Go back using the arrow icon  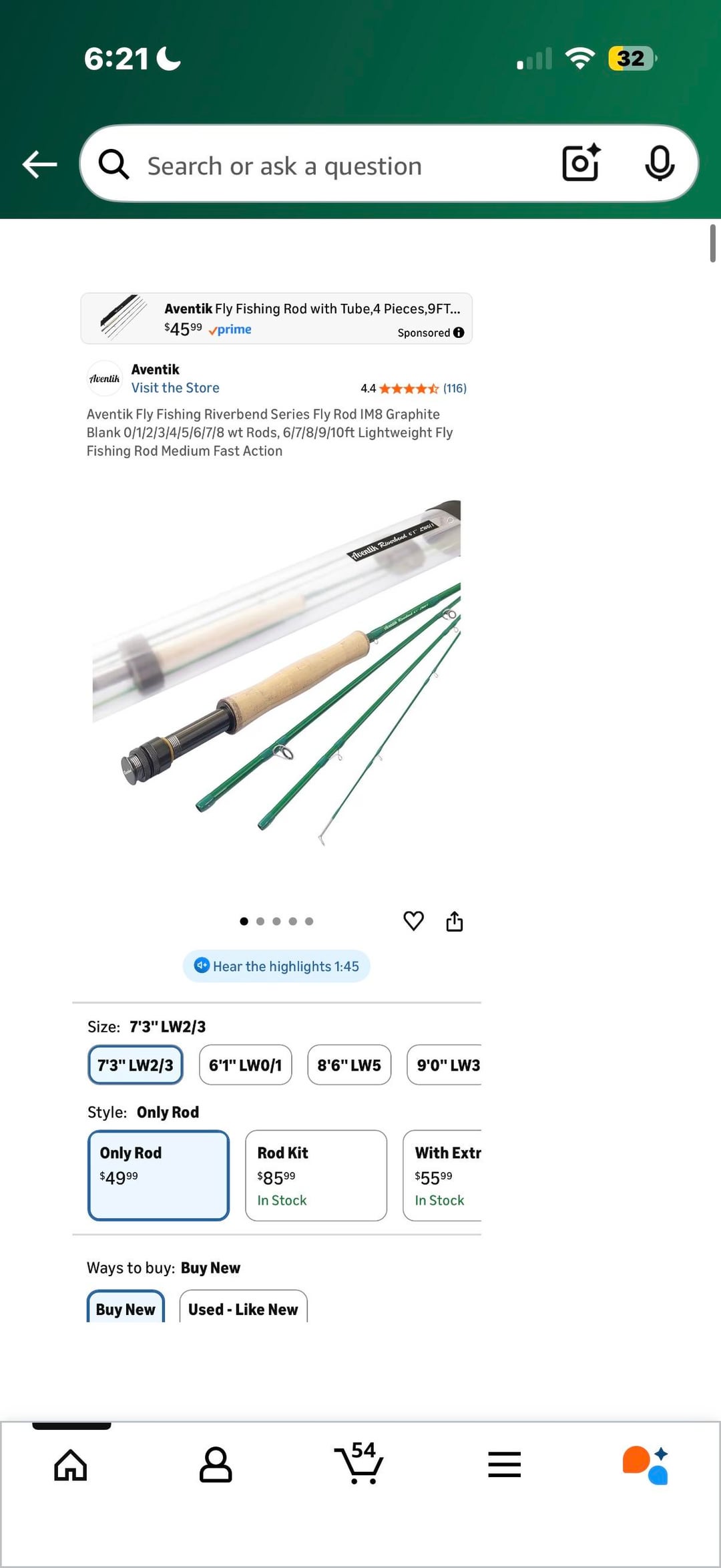[39, 164]
